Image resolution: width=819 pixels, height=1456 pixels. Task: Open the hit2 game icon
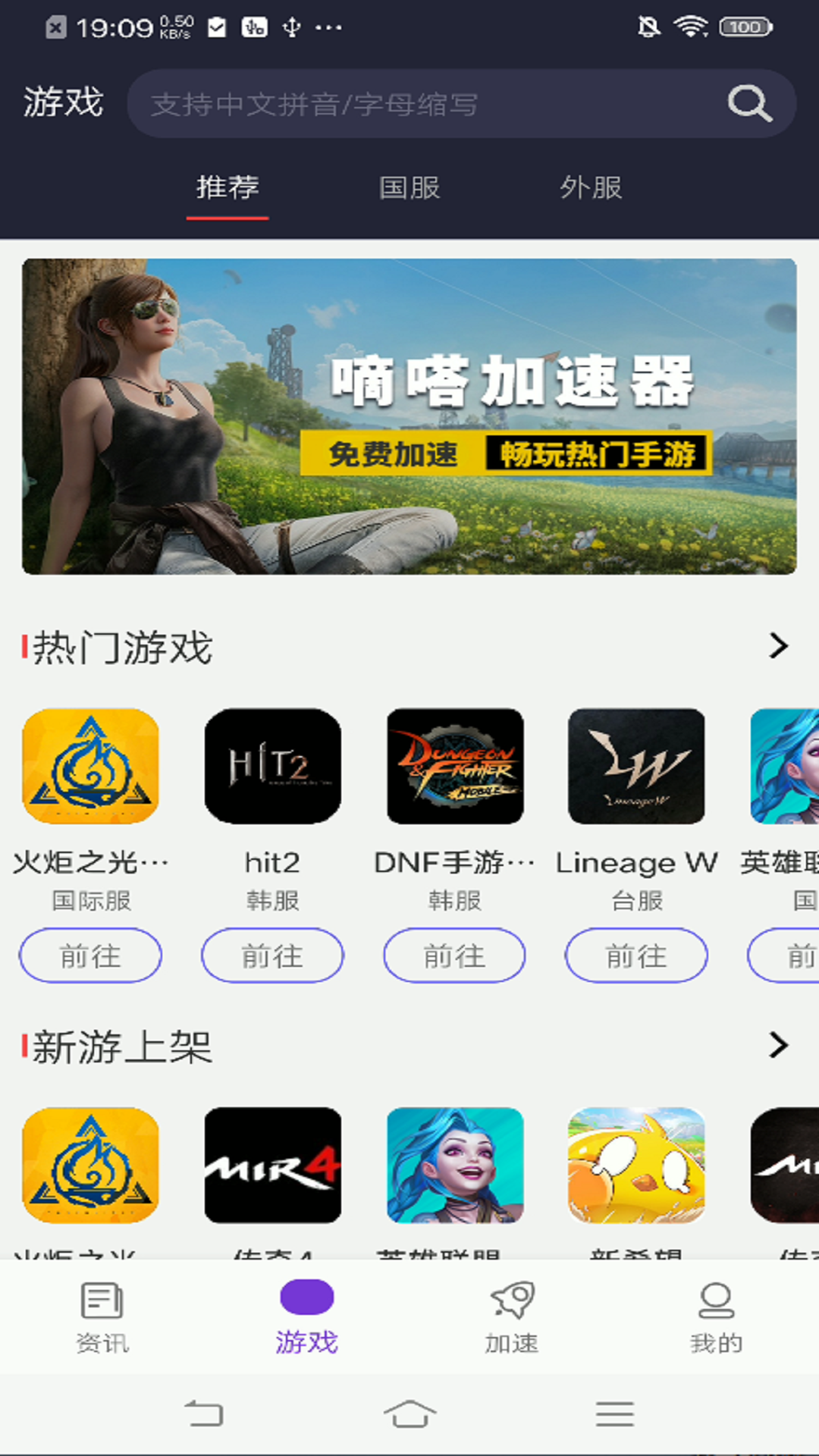point(272,766)
